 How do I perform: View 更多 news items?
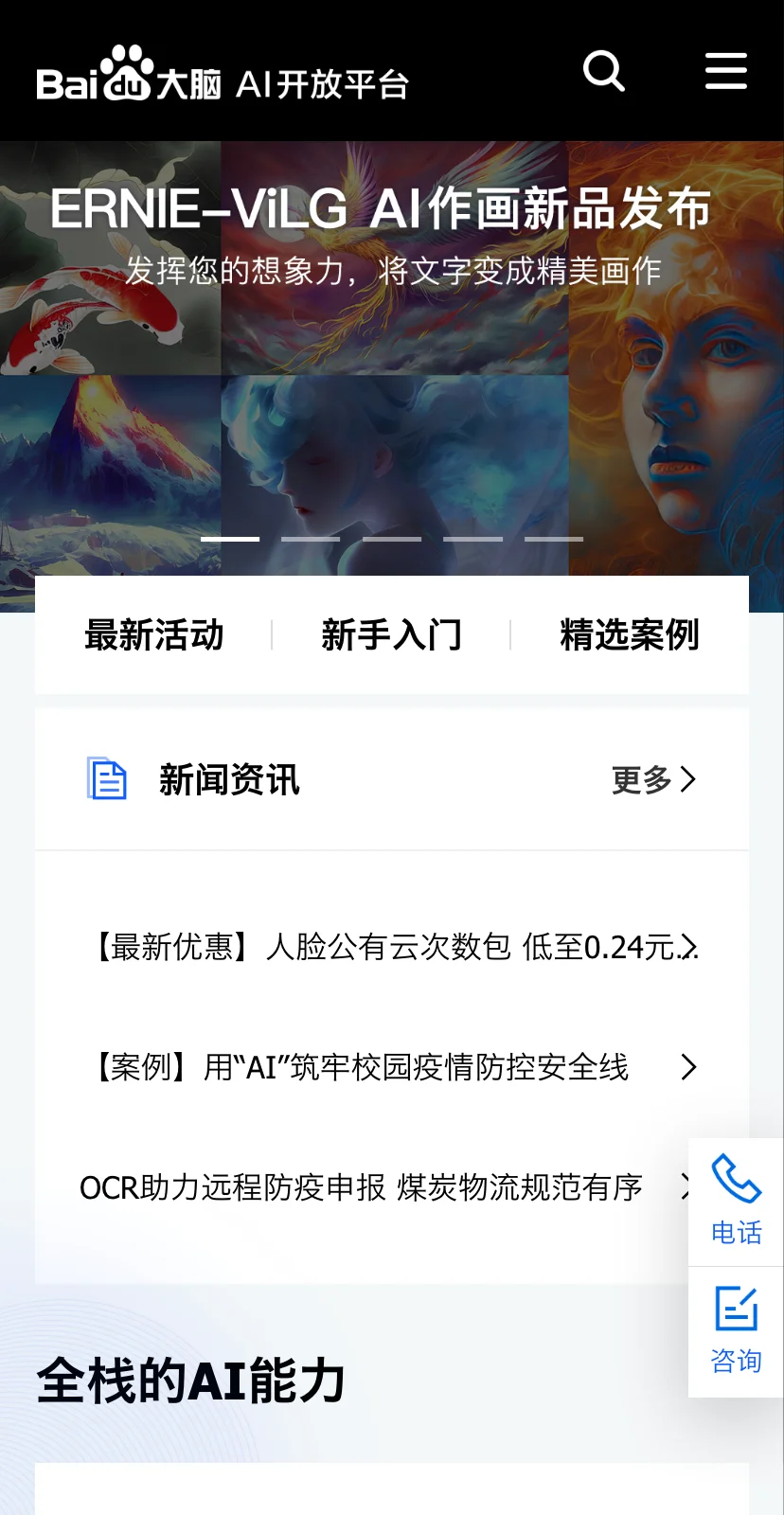653,780
